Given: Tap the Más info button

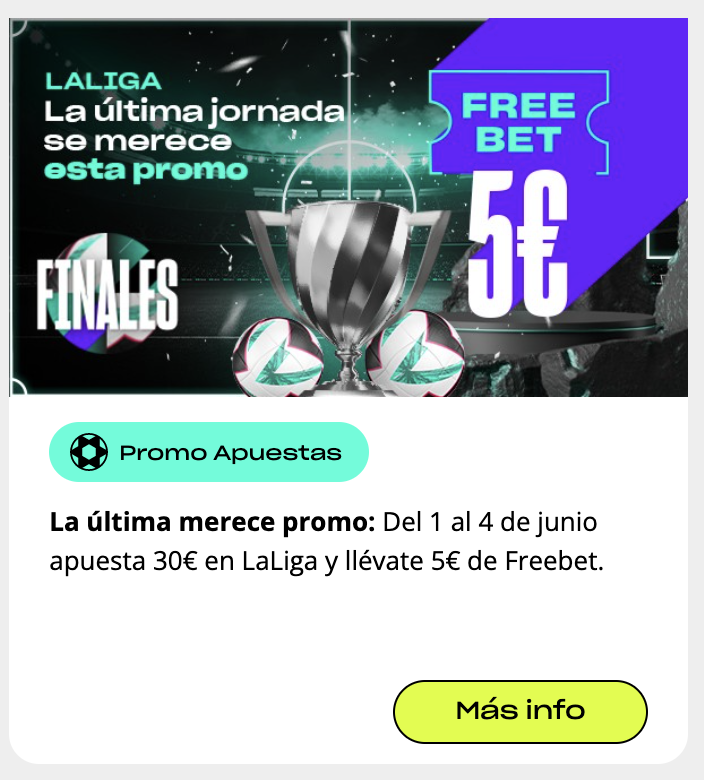Looking at the screenshot, I should point(520,710).
